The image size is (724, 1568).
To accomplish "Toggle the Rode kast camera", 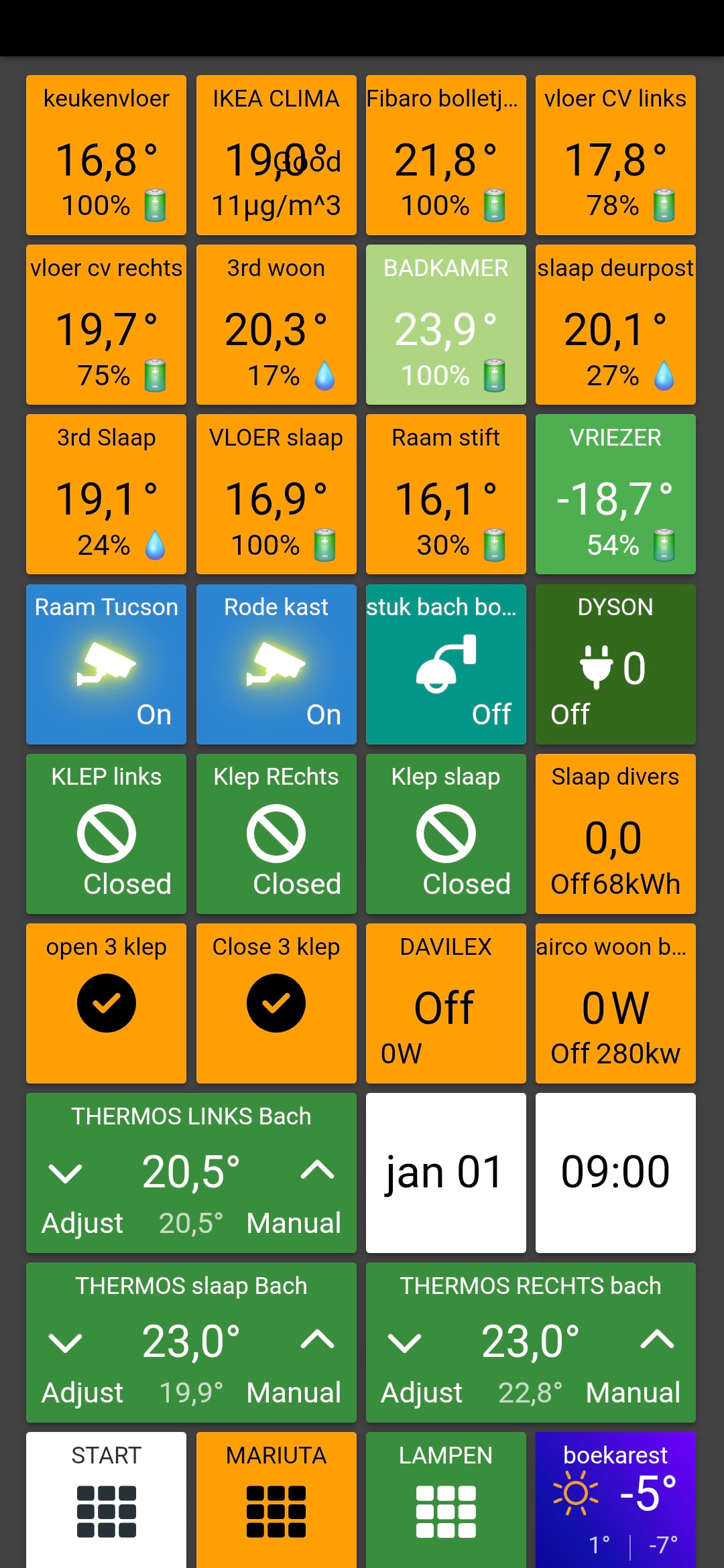I will click(x=276, y=664).
